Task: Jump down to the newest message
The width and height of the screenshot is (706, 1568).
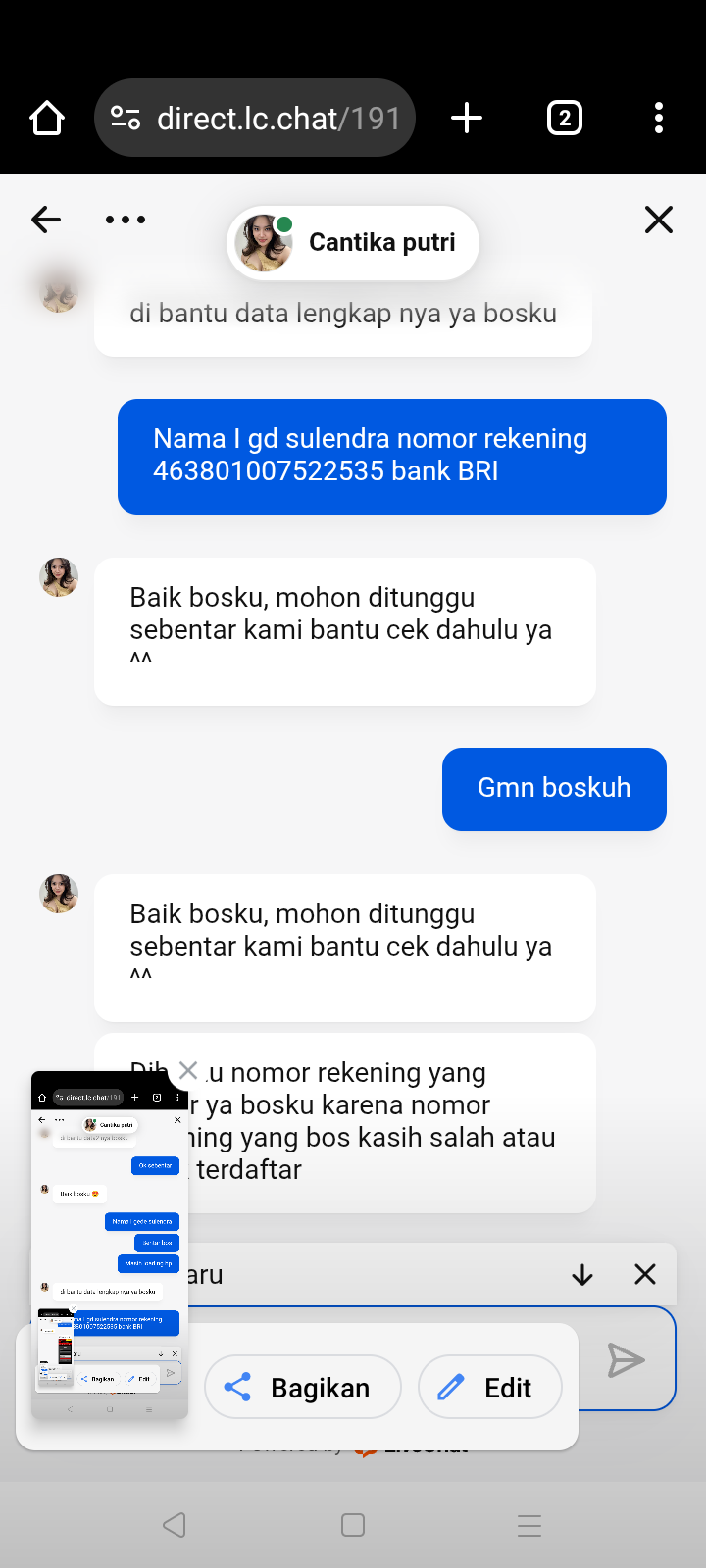Action: pyautogui.click(x=582, y=1274)
